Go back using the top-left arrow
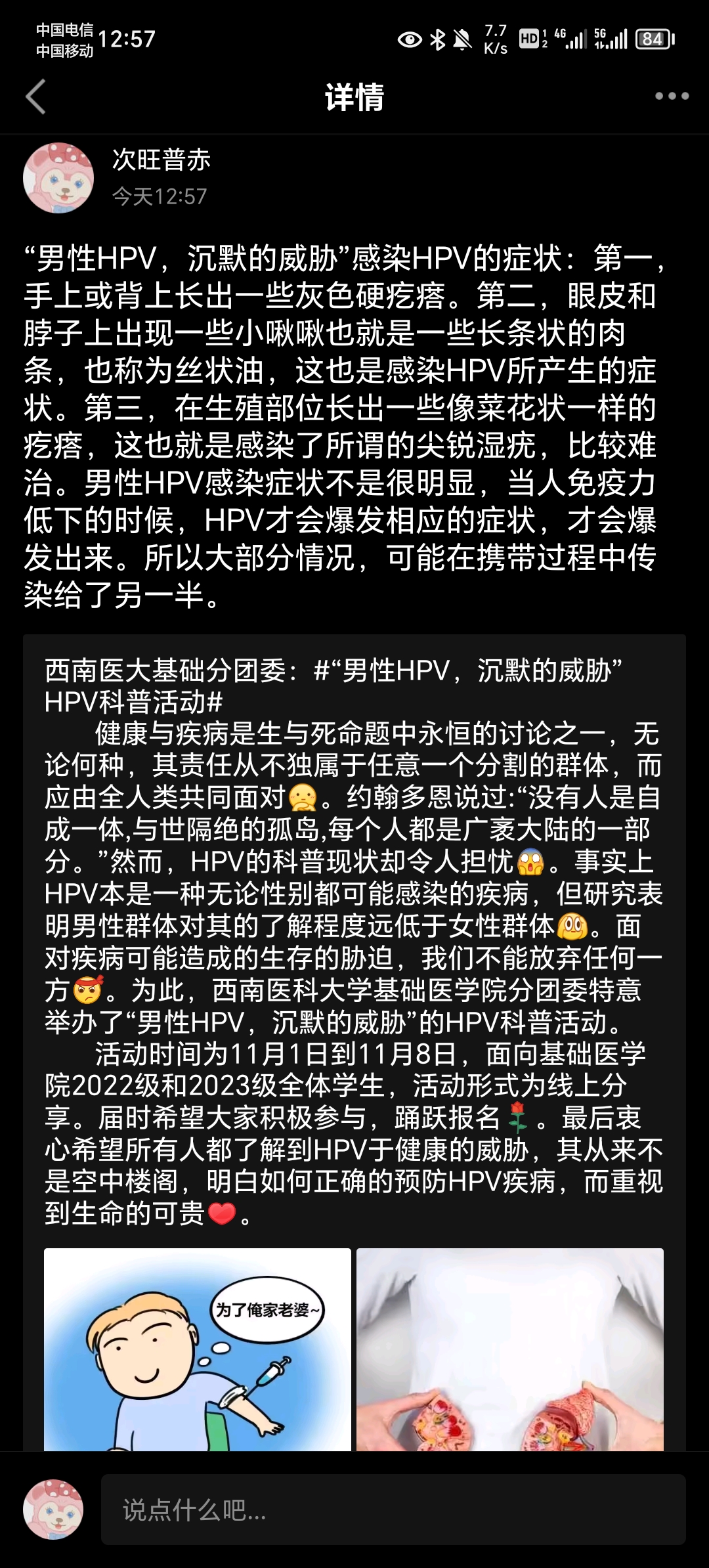Image resolution: width=709 pixels, height=1568 pixels. click(35, 97)
